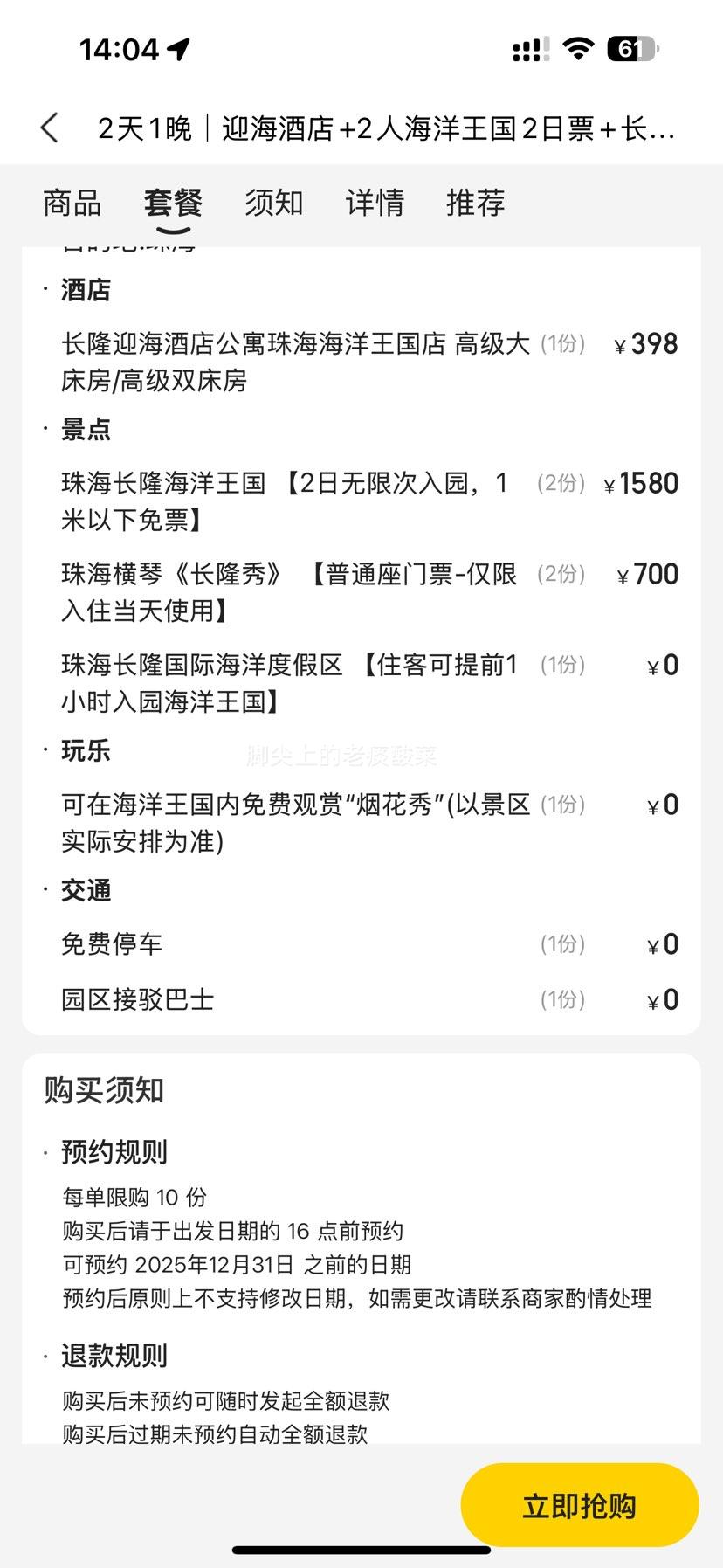The image size is (723, 1568).
Task: Open the 推荐 tab
Action: tap(475, 203)
